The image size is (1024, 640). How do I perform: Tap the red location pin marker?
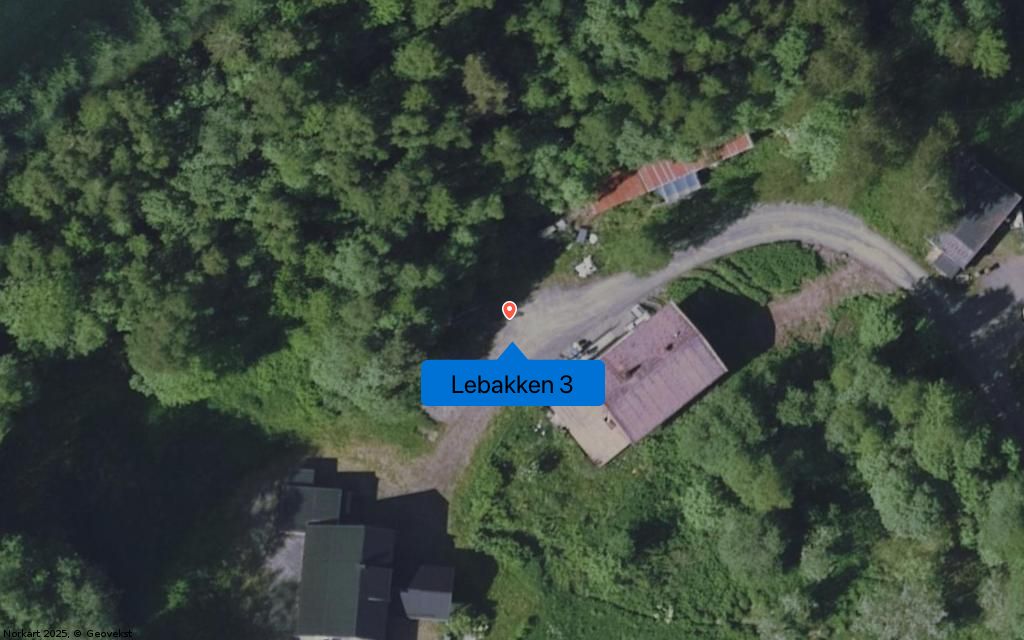pos(509,310)
